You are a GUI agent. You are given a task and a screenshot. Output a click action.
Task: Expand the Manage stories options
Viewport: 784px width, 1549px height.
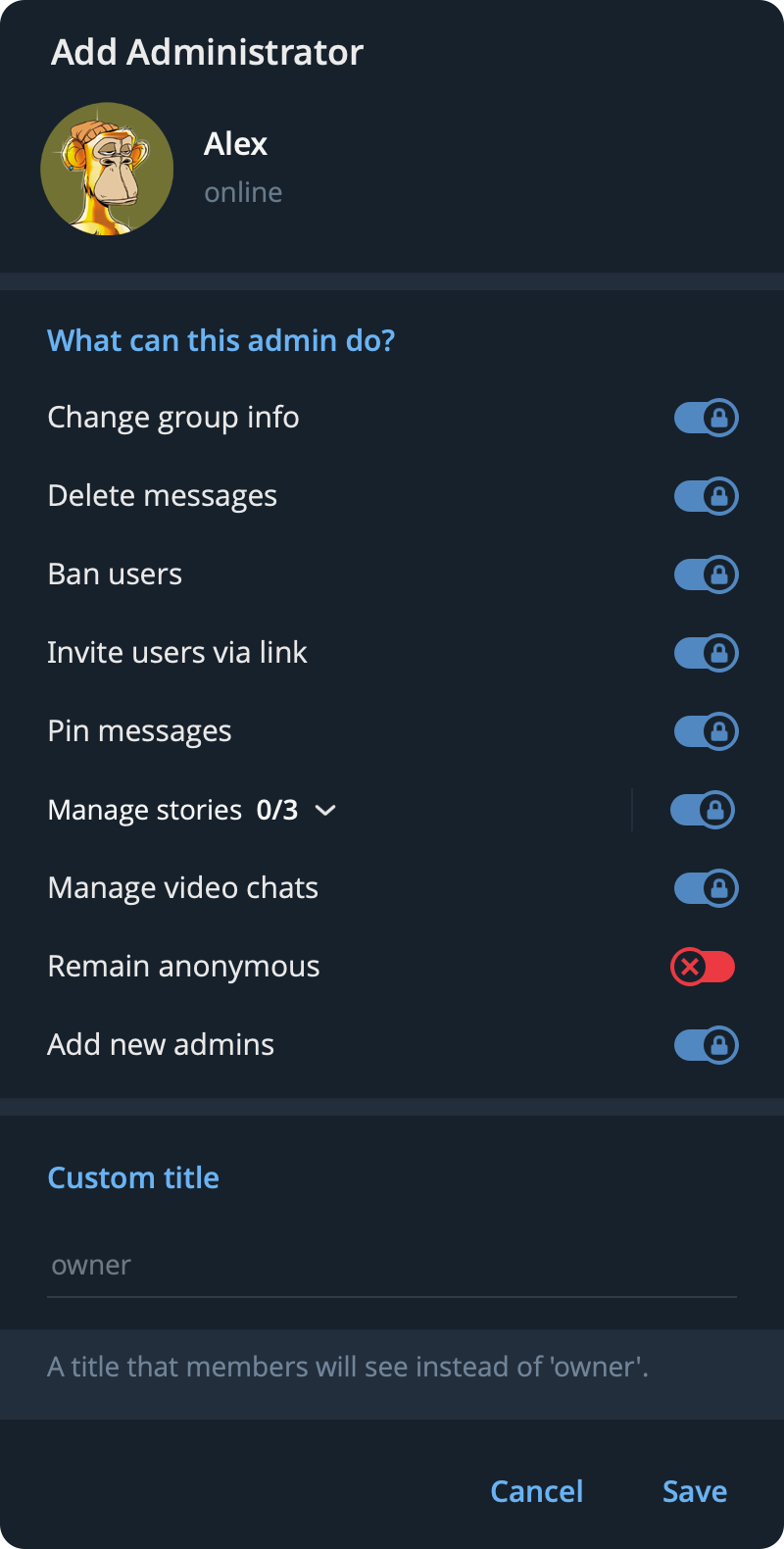click(x=325, y=810)
